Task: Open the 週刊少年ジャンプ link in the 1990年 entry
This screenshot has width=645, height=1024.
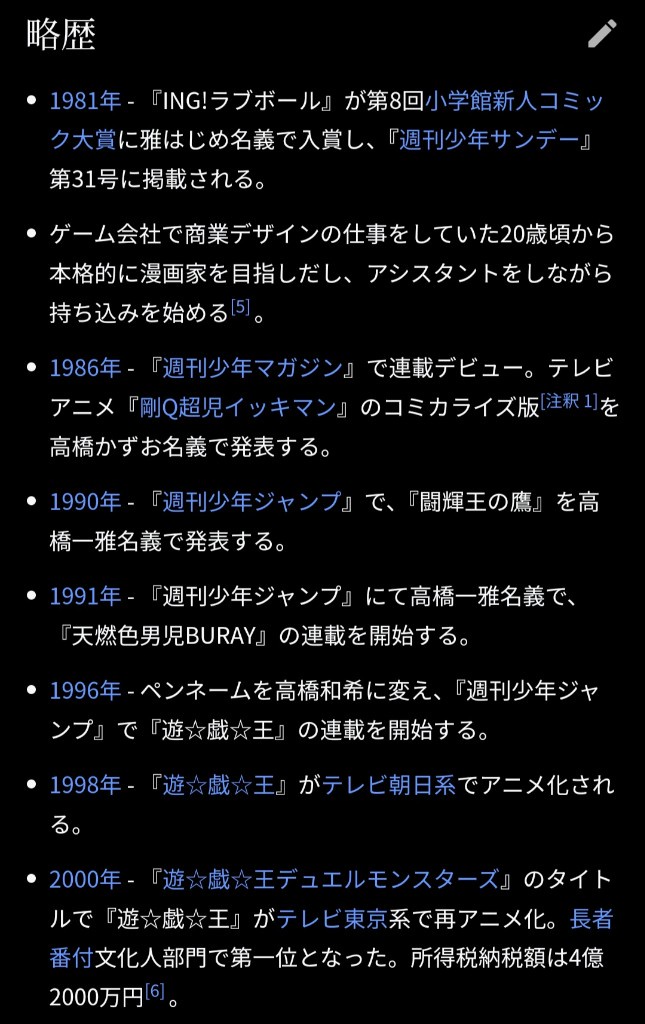Action: pyautogui.click(x=250, y=501)
